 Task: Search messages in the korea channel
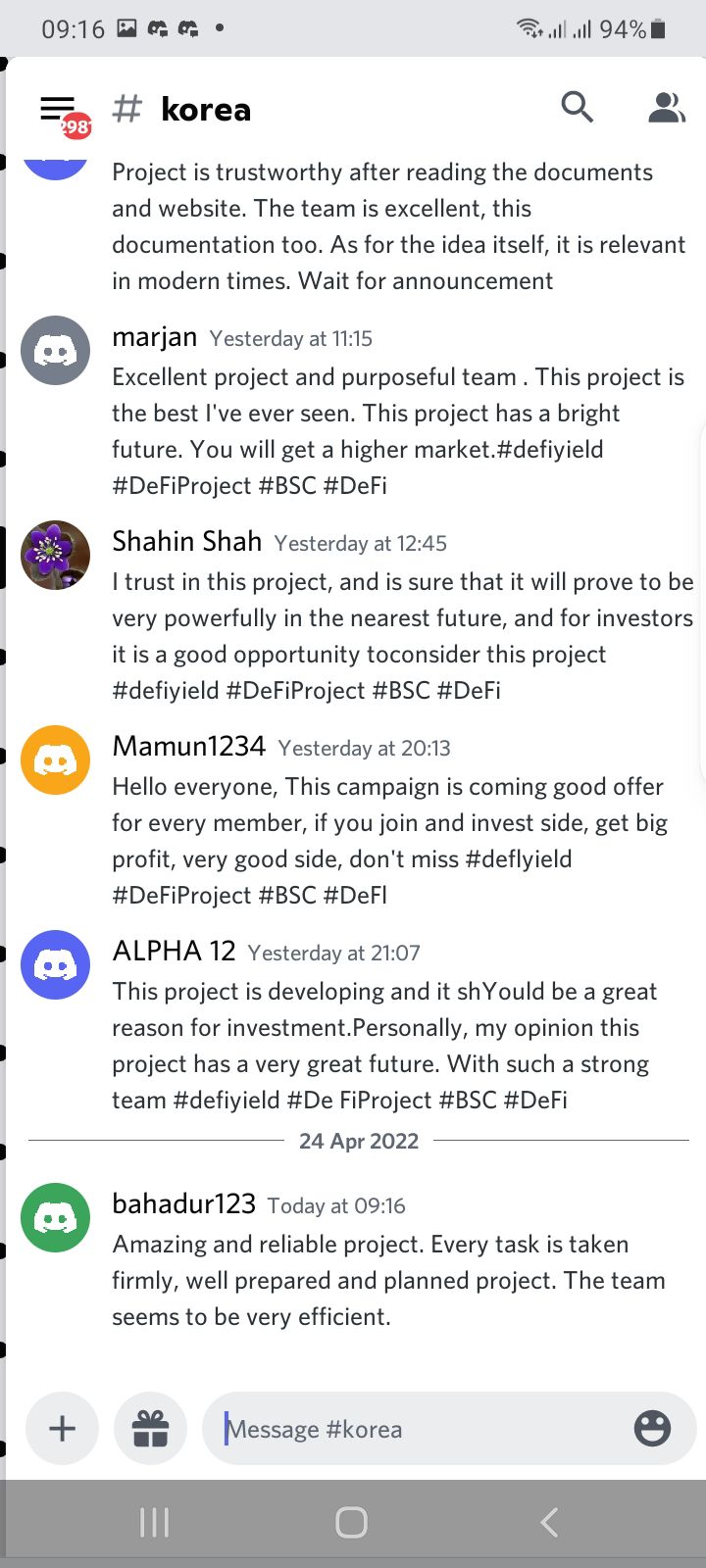577,107
